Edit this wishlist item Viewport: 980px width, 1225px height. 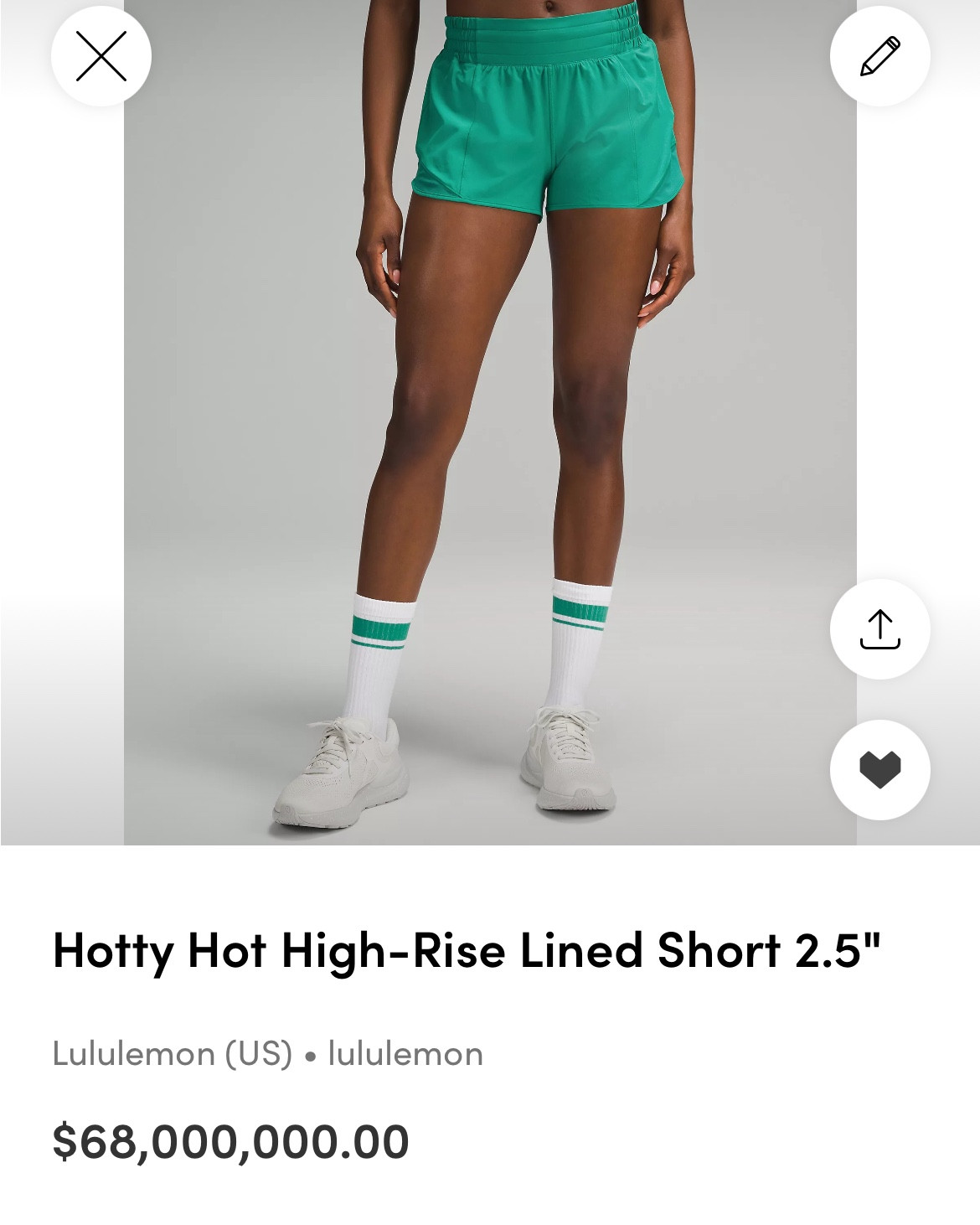pos(879,56)
